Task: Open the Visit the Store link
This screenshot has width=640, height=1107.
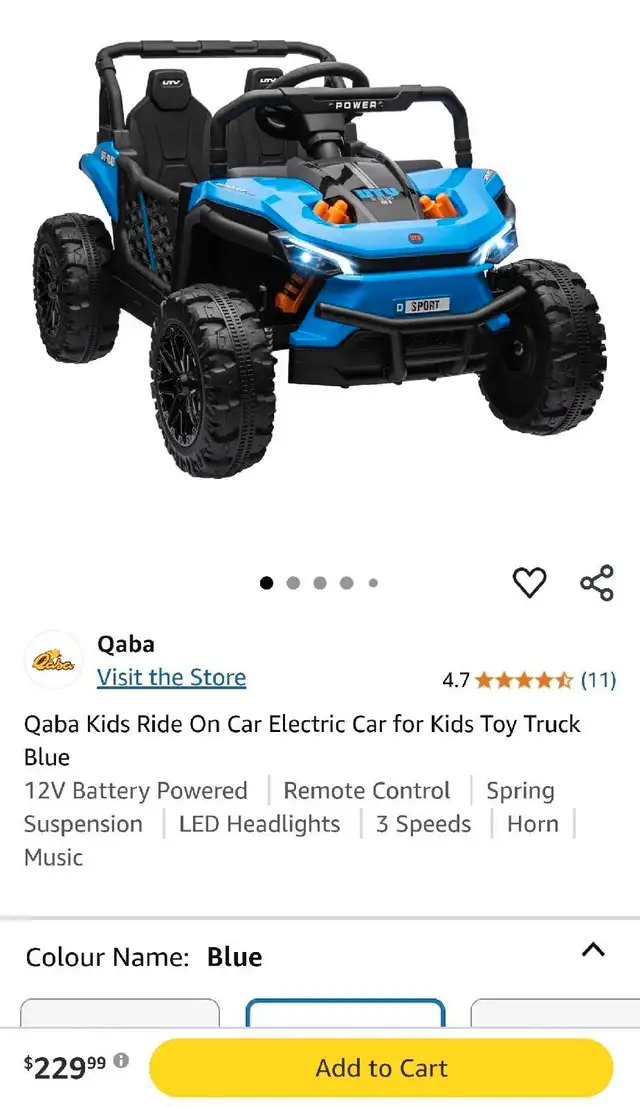Action: (171, 678)
